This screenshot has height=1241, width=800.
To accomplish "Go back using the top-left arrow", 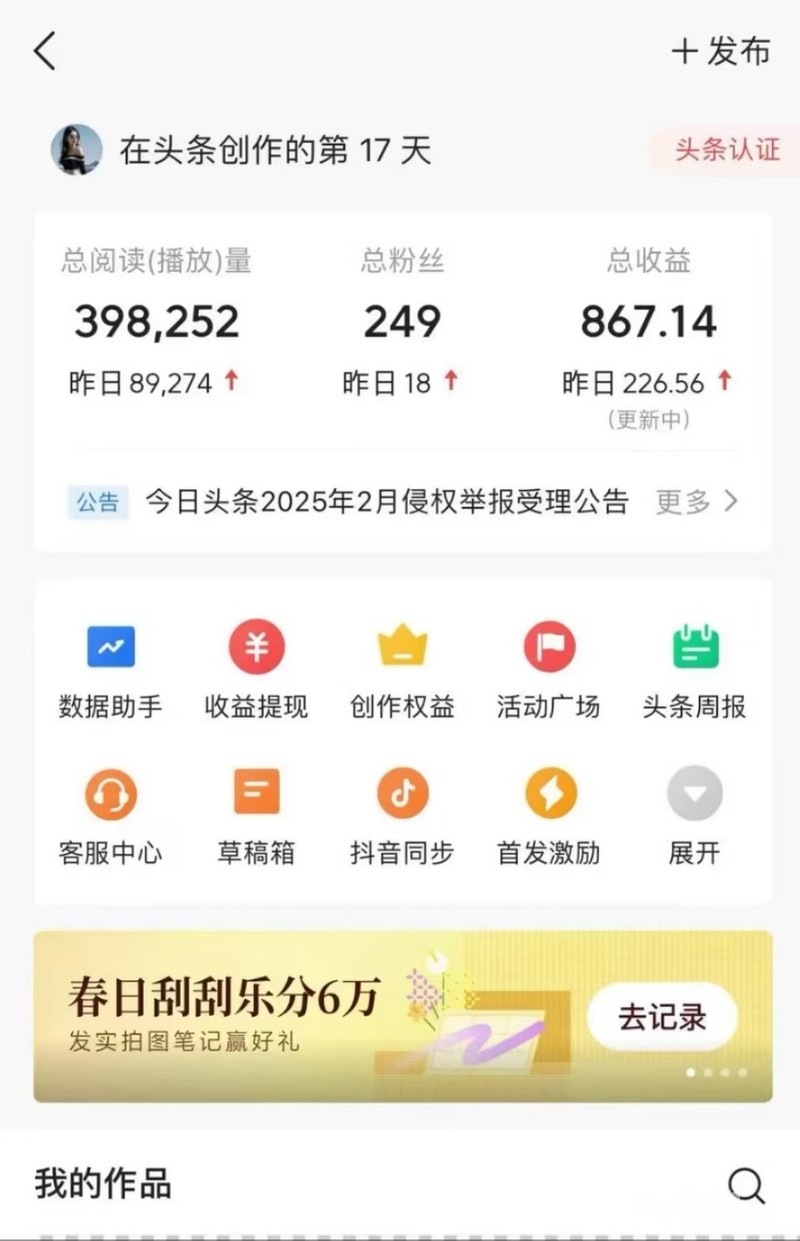I will [x=45, y=51].
